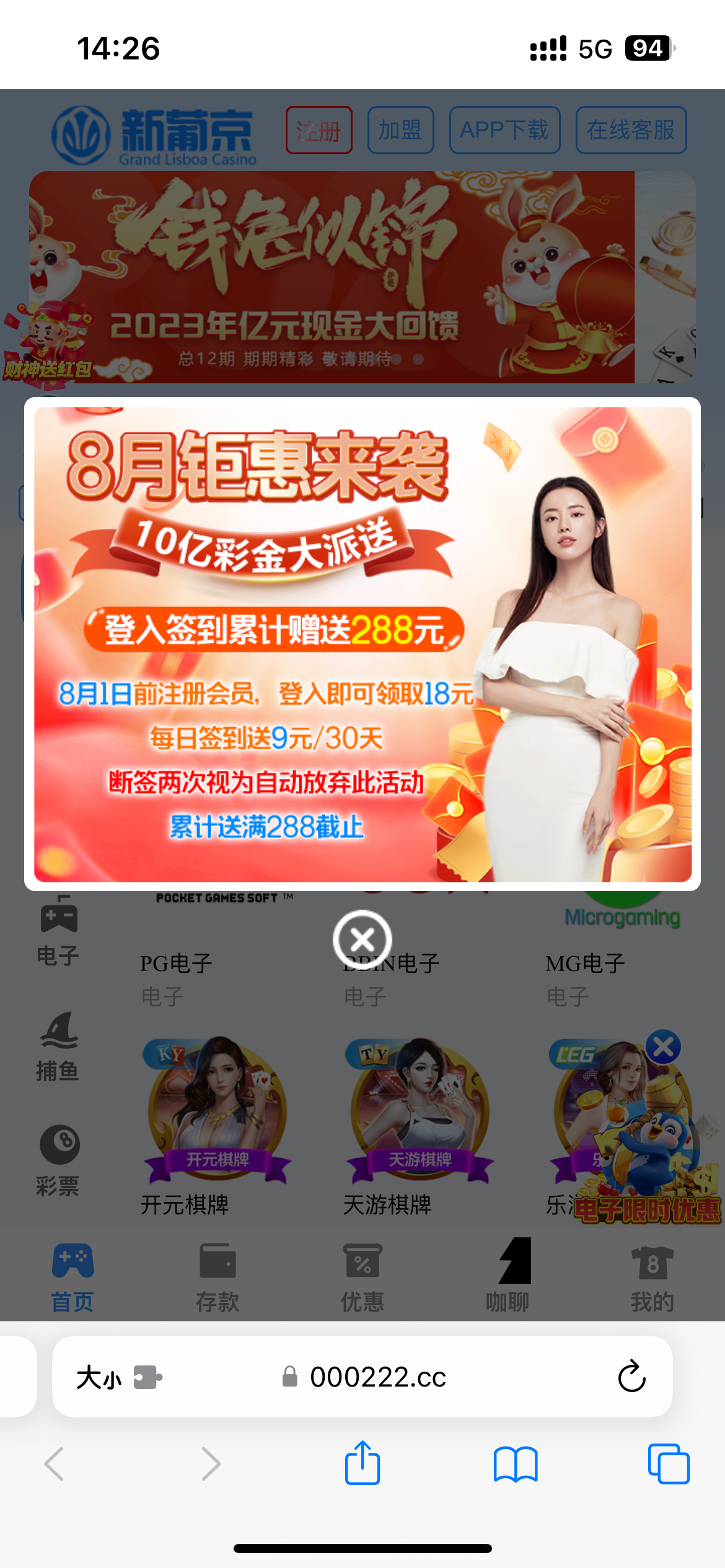
Task: Open the 大小 page settings menu
Action: (x=99, y=1377)
